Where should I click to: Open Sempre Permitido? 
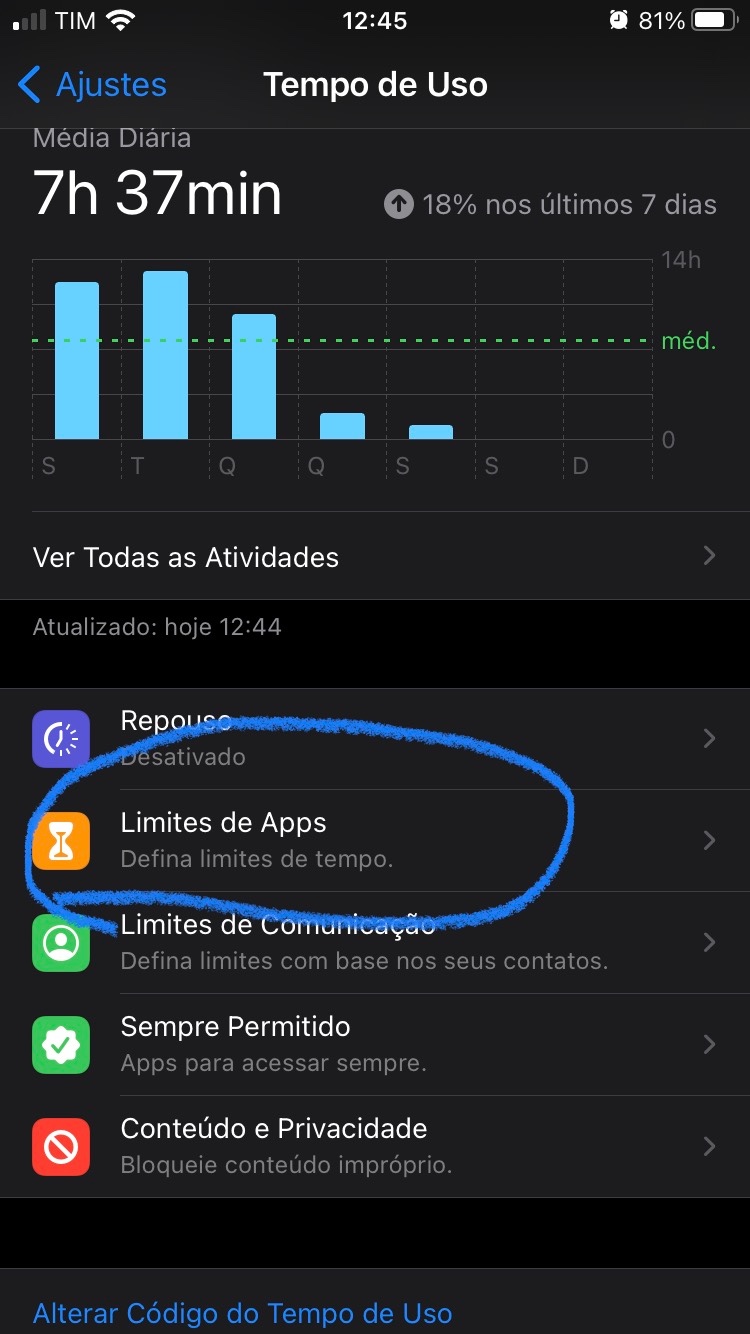click(x=375, y=1044)
